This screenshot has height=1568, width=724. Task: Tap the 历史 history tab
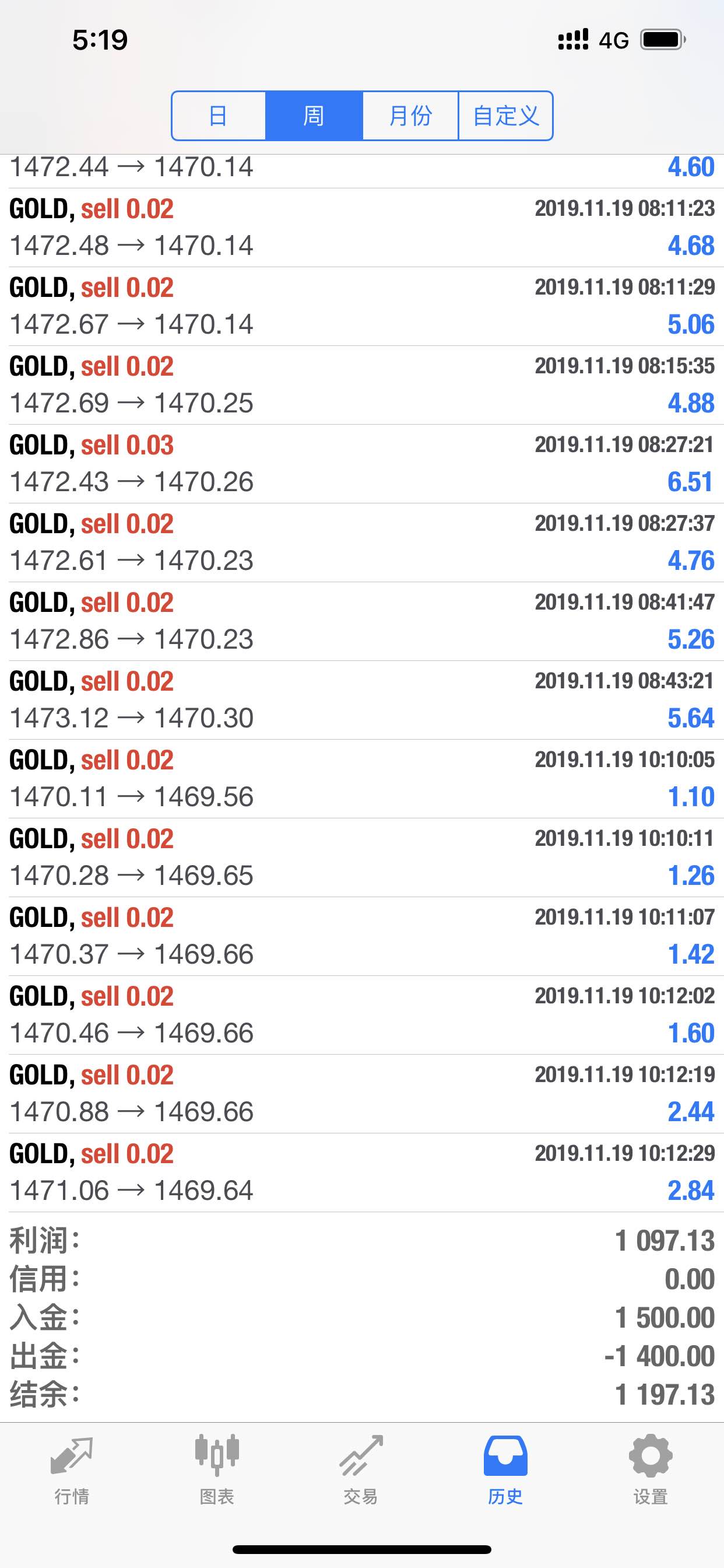(x=505, y=1469)
